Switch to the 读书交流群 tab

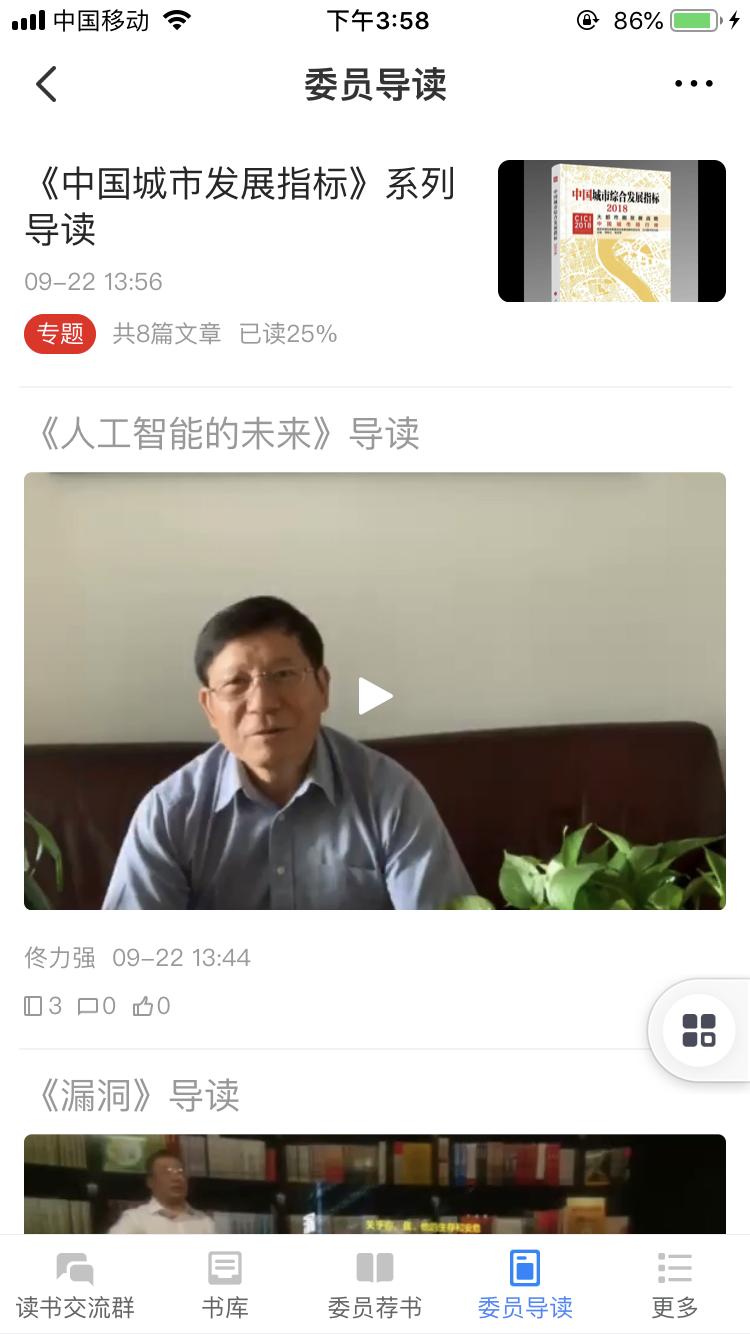[x=75, y=1285]
